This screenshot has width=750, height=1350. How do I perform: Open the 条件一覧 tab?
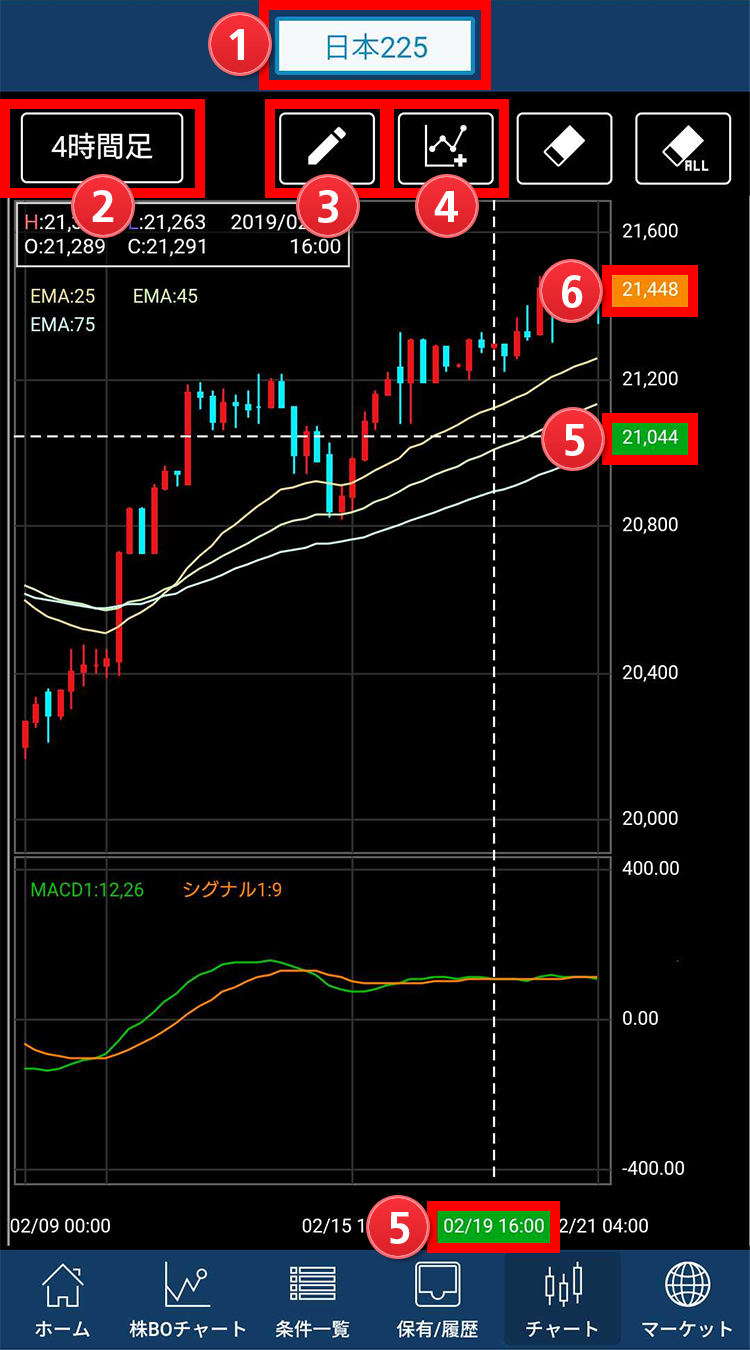click(312, 1299)
